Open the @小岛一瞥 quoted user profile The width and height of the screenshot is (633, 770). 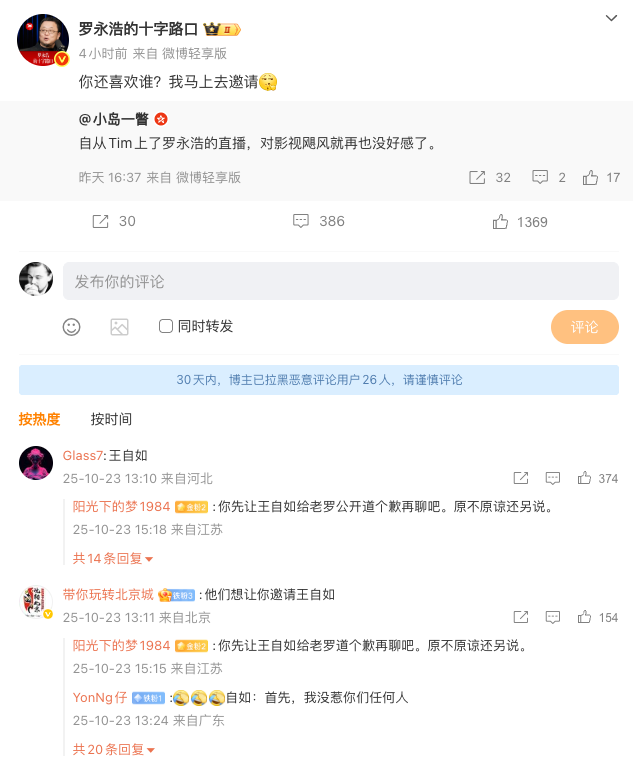tap(113, 118)
